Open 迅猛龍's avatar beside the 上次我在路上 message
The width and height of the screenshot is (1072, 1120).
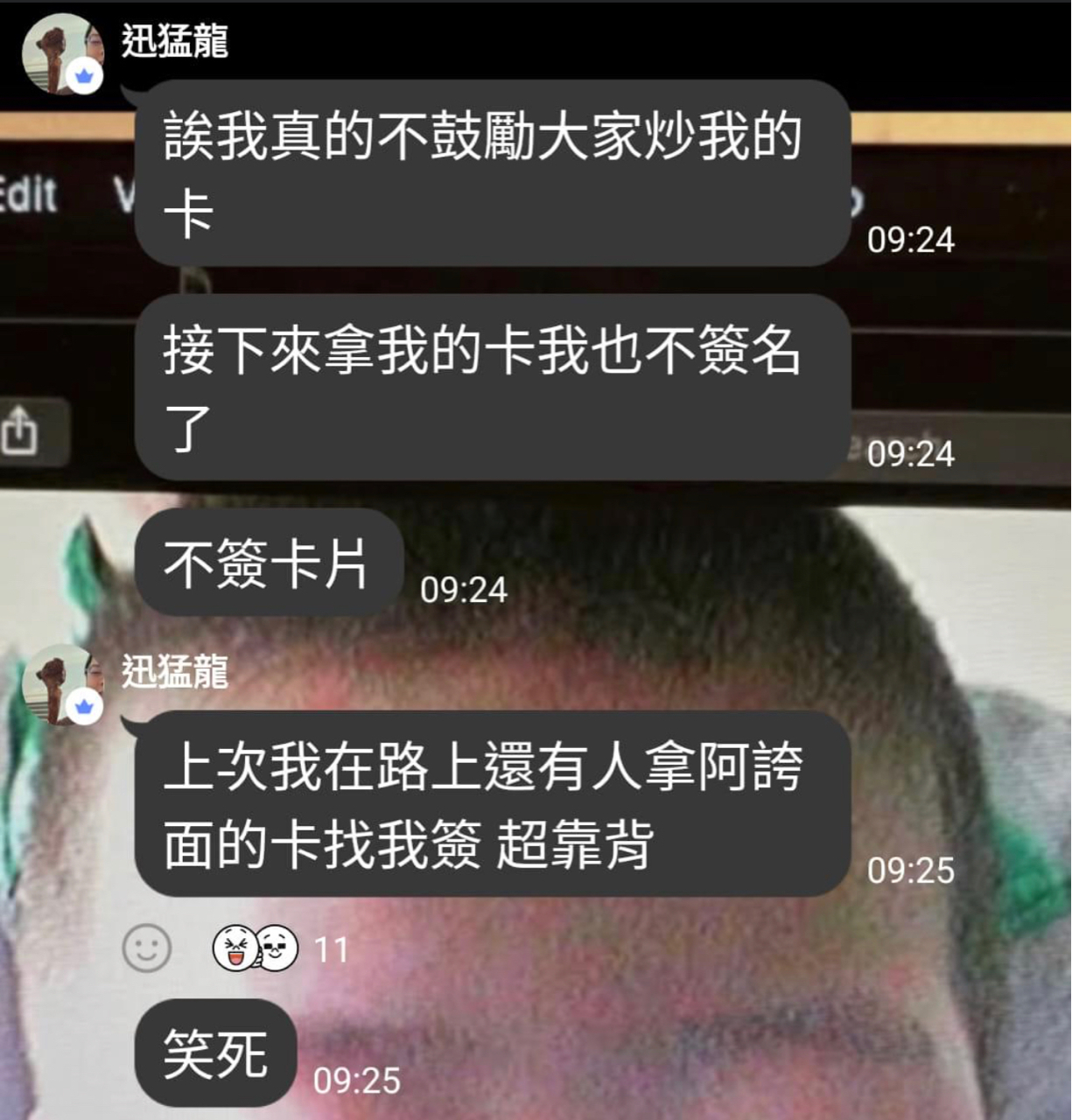pyautogui.click(x=61, y=684)
